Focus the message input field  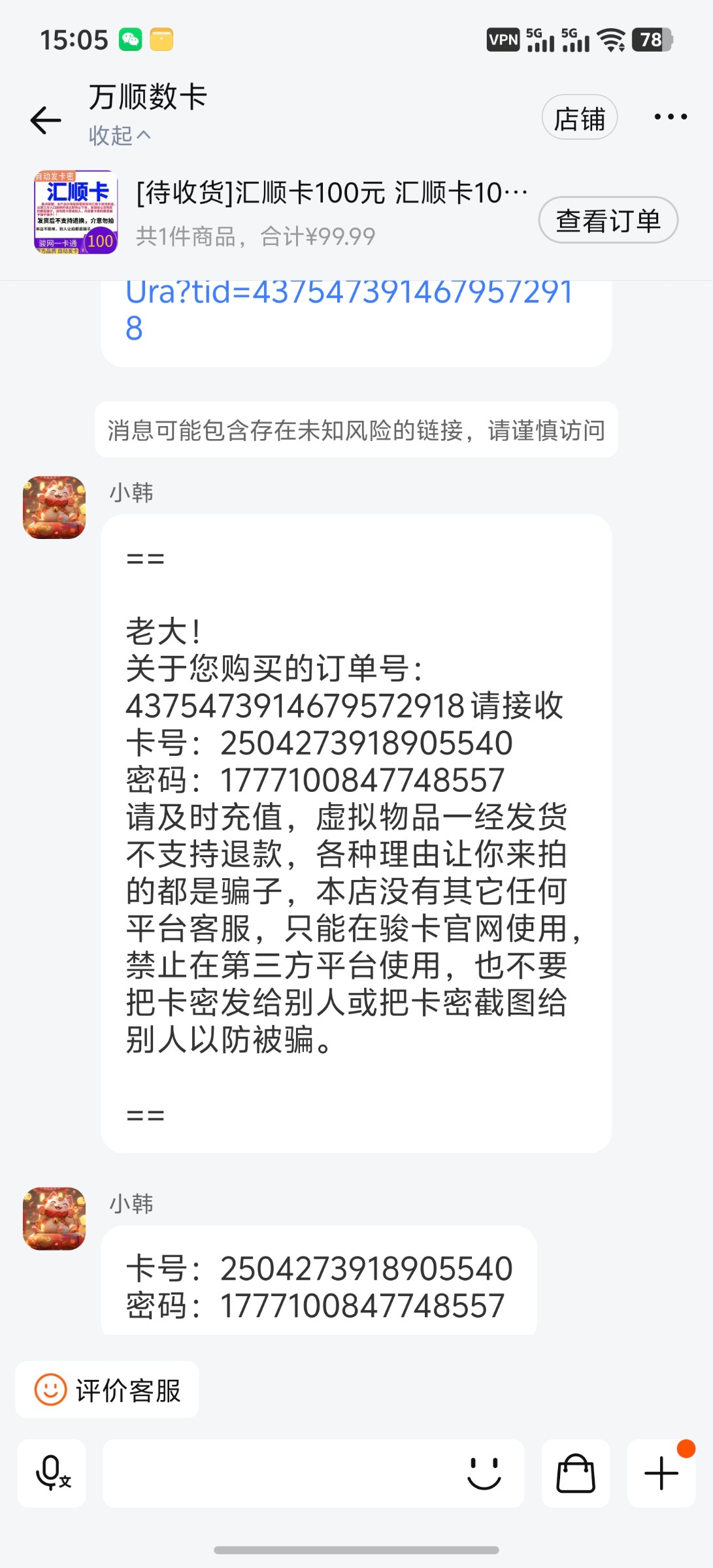point(281,1473)
